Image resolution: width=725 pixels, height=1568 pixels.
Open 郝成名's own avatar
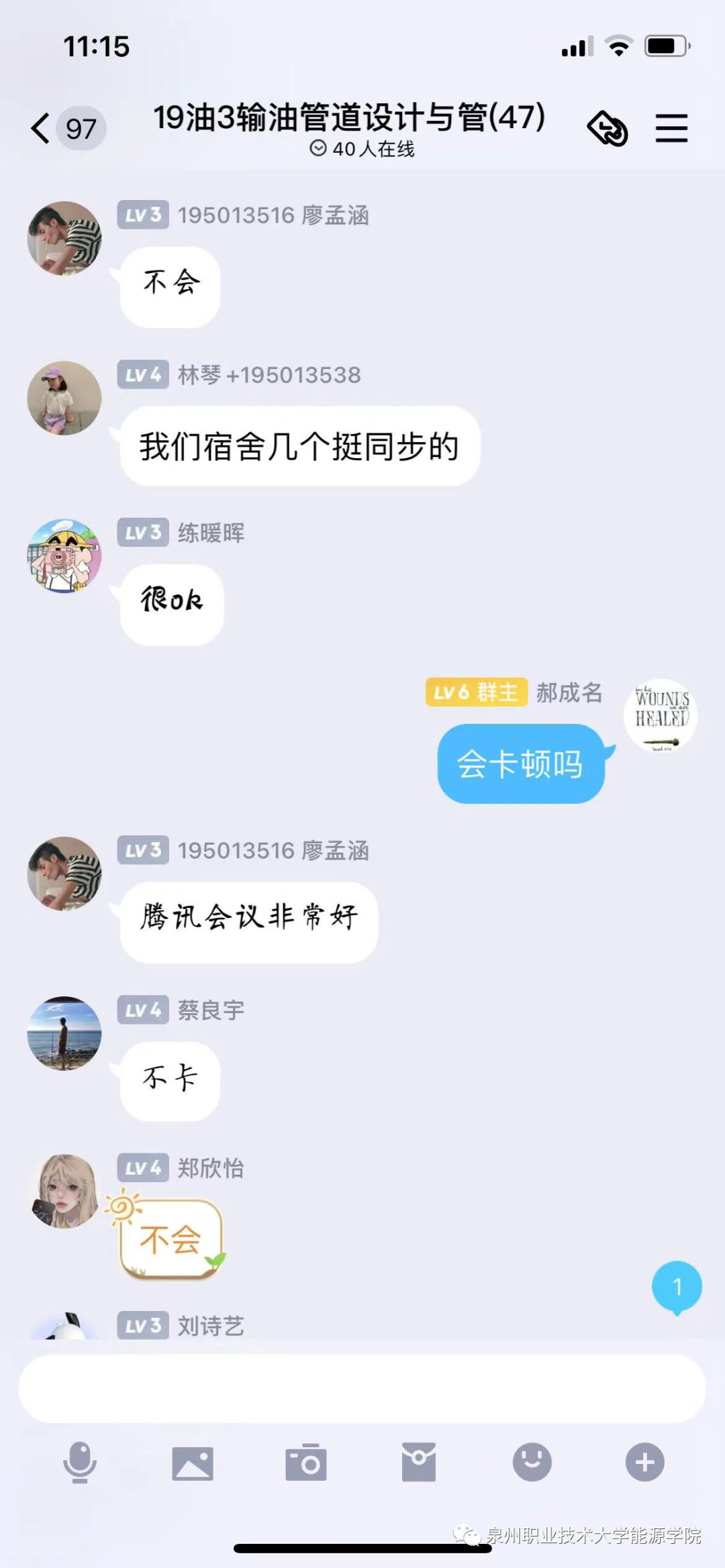pyautogui.click(x=661, y=716)
